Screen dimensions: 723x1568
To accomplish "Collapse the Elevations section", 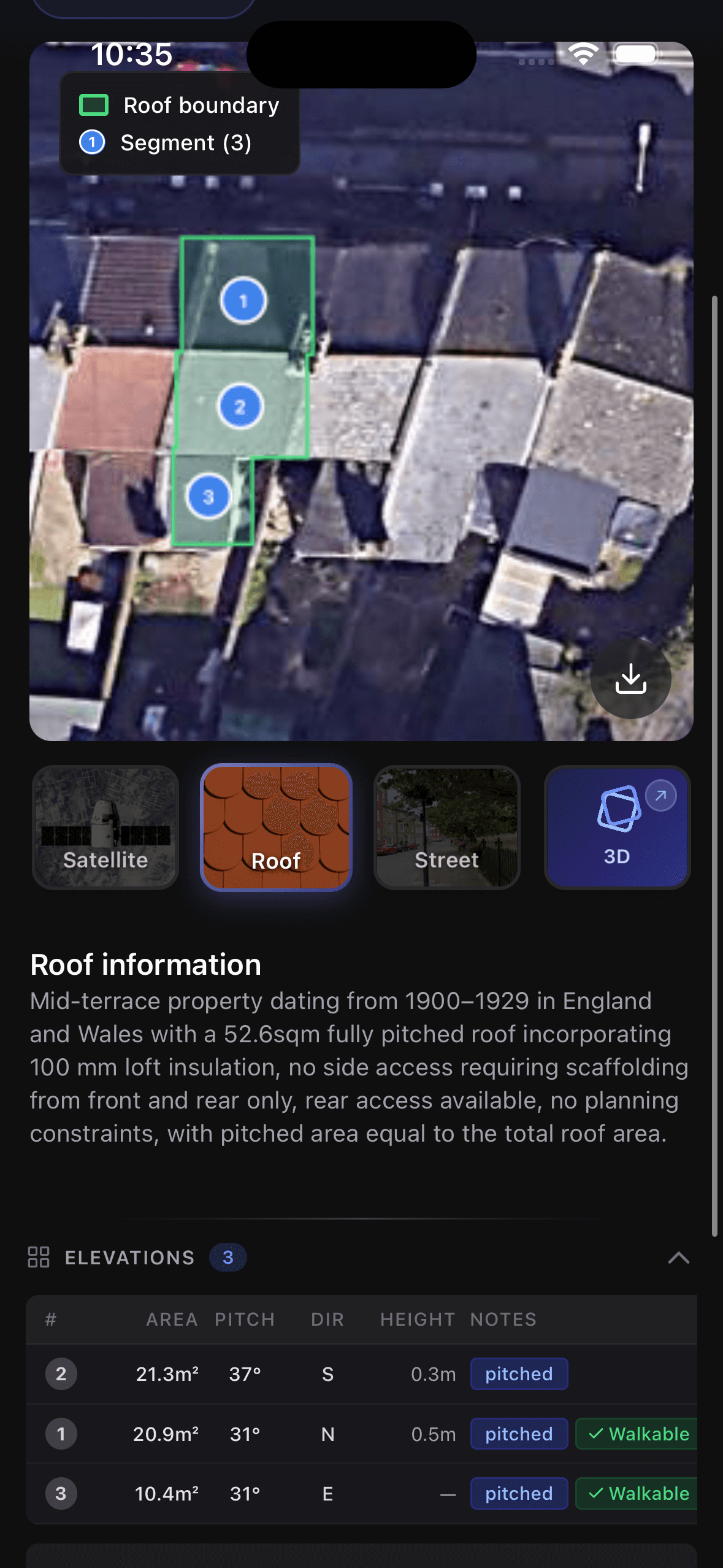I will [x=678, y=1258].
